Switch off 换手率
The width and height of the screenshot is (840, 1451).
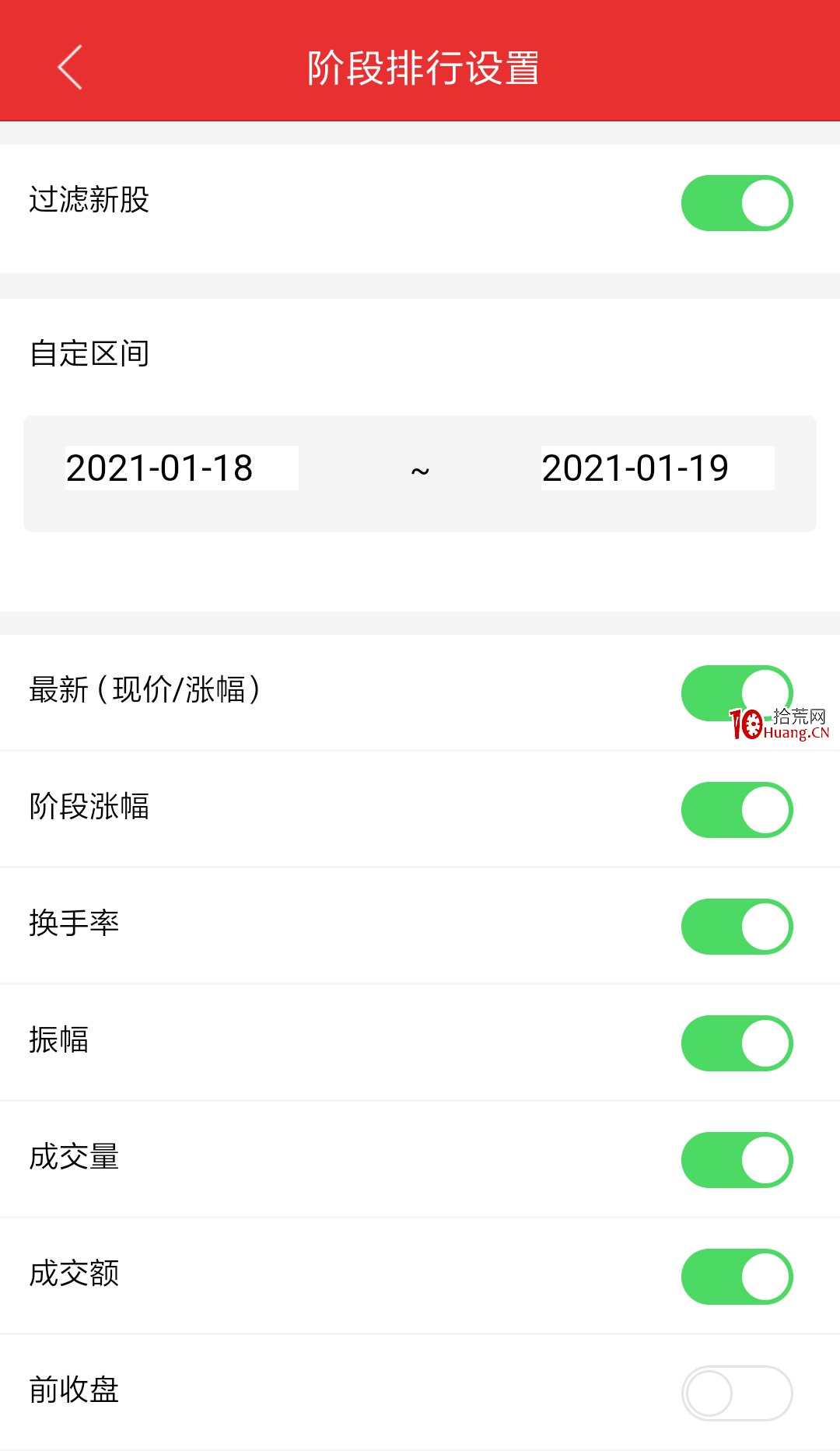[737, 927]
